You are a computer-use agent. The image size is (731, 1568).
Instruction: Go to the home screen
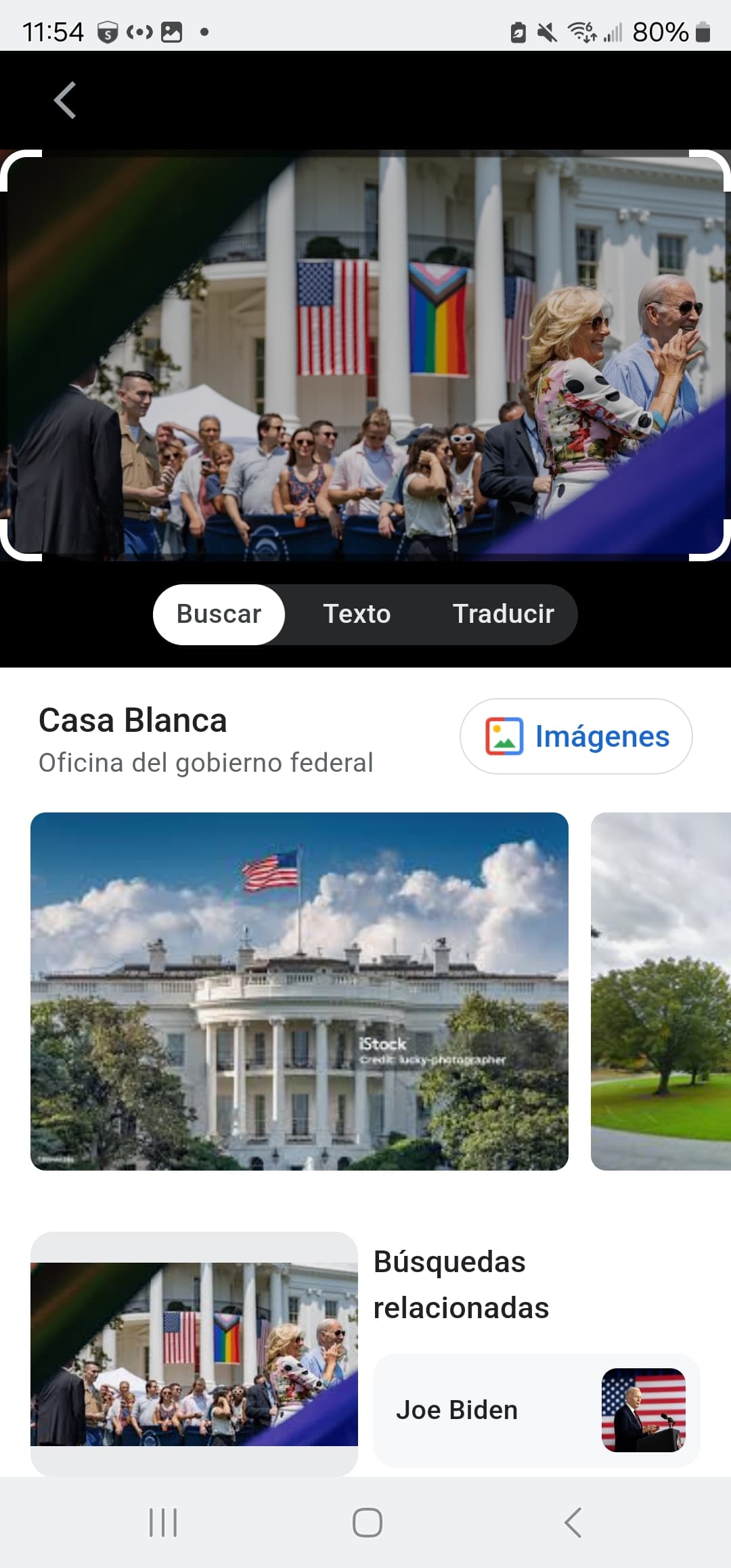[367, 1523]
